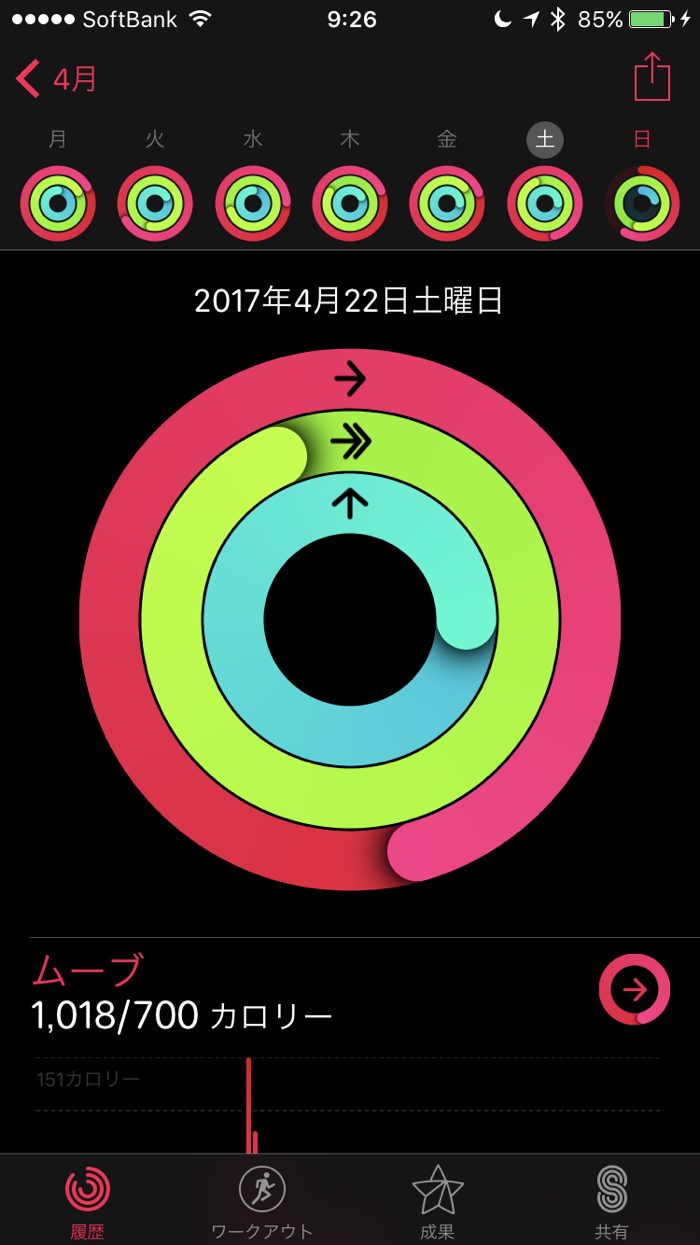Share the activity summary
700x1245 pixels.
[651, 77]
